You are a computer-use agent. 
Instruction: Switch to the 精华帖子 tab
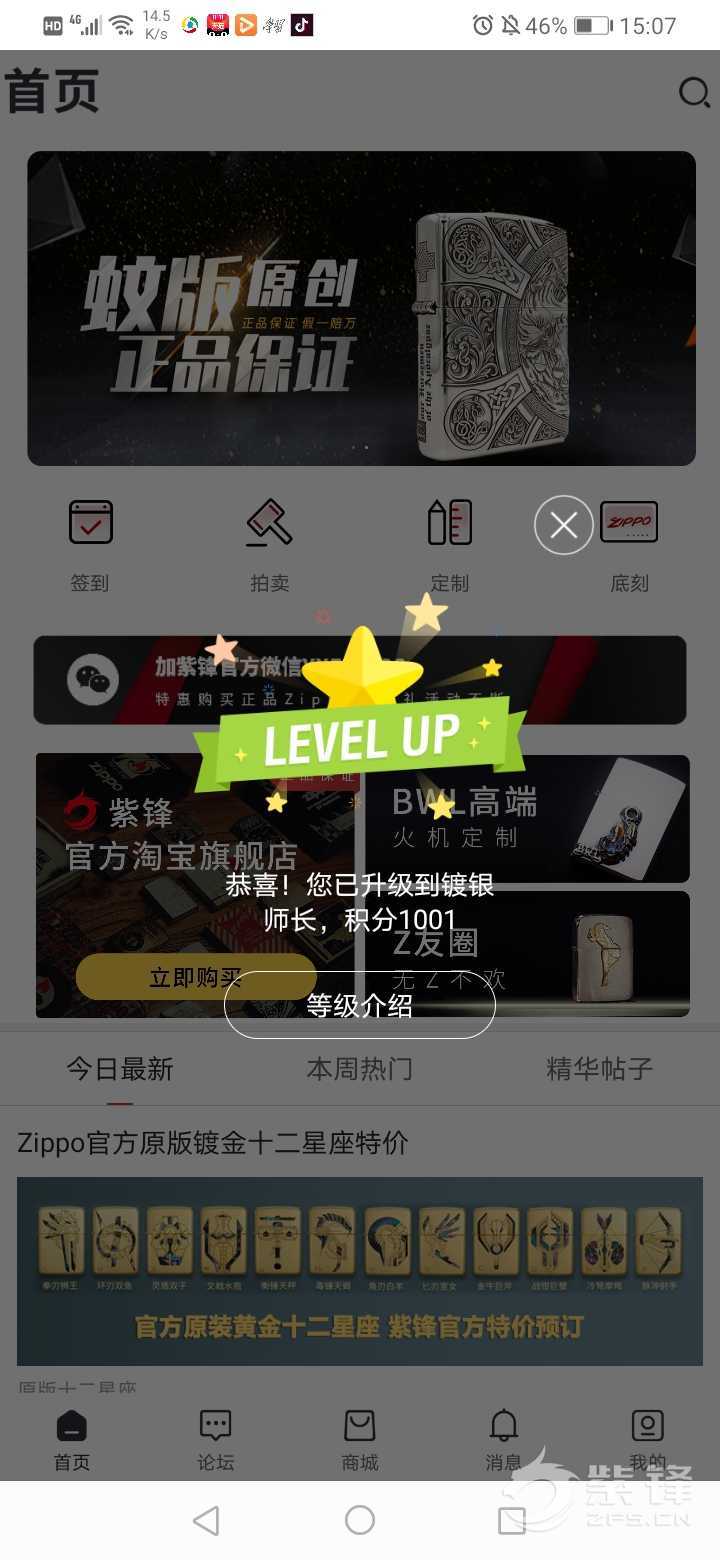599,1069
